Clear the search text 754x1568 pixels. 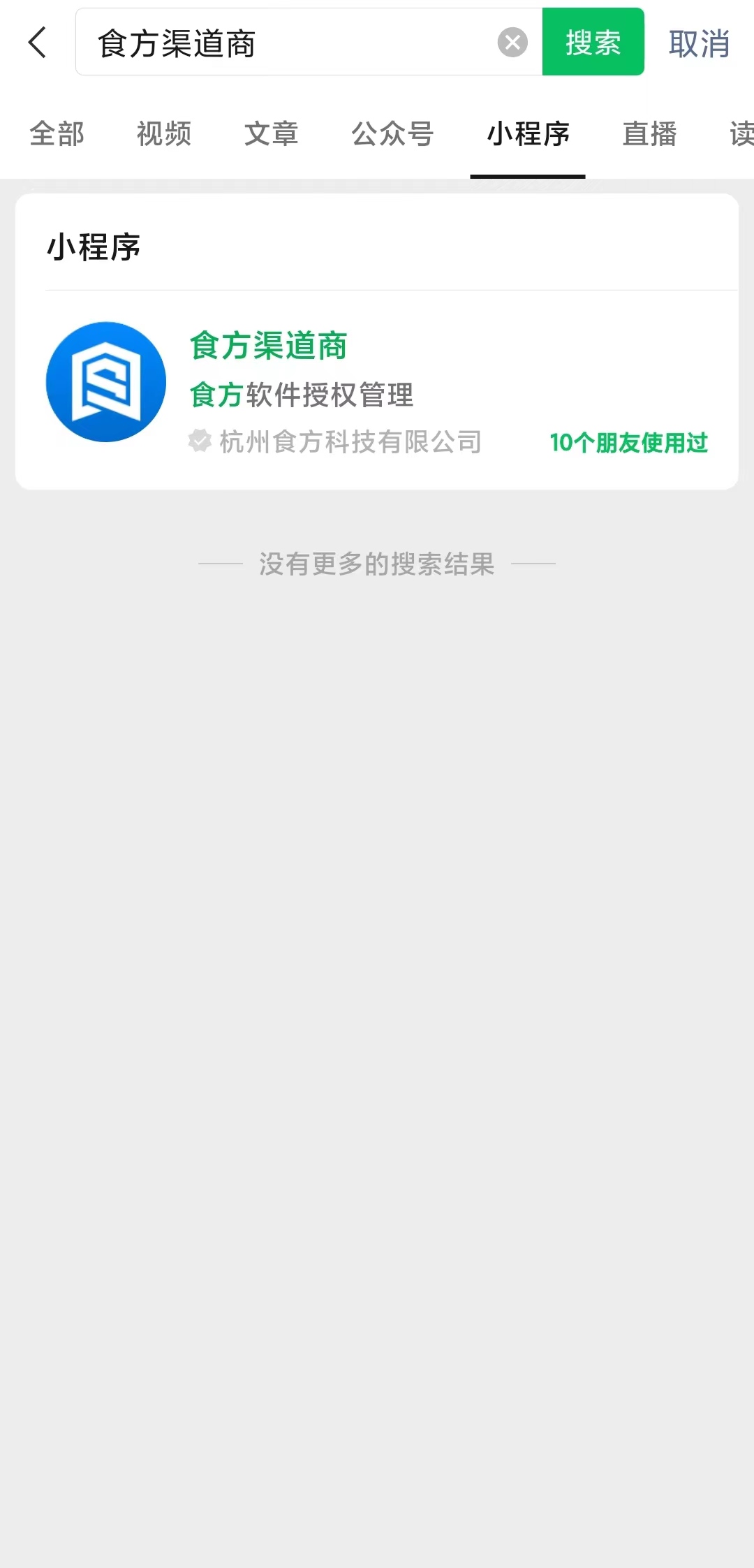pyautogui.click(x=512, y=43)
